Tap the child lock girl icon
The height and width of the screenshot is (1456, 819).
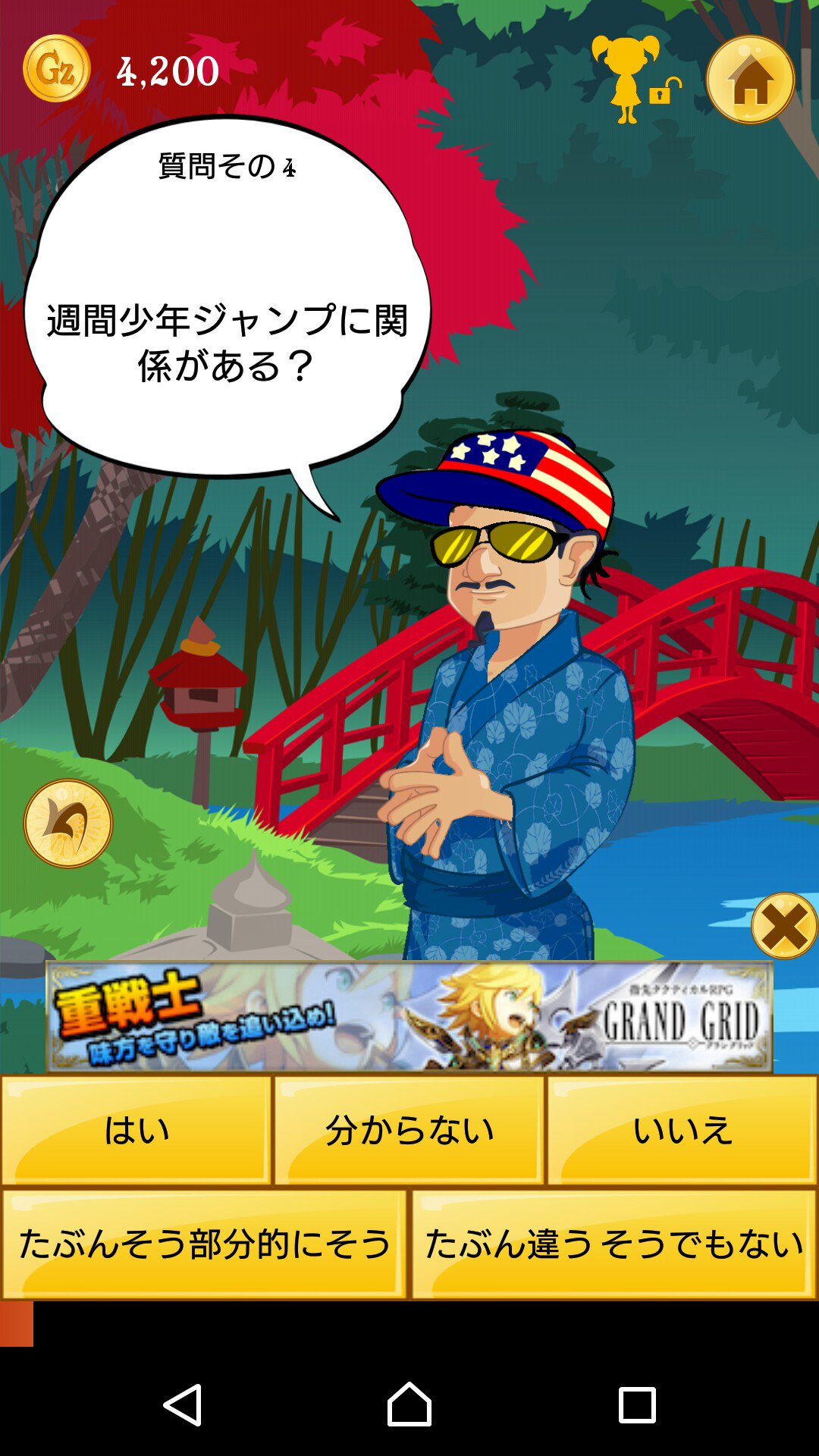tap(635, 79)
